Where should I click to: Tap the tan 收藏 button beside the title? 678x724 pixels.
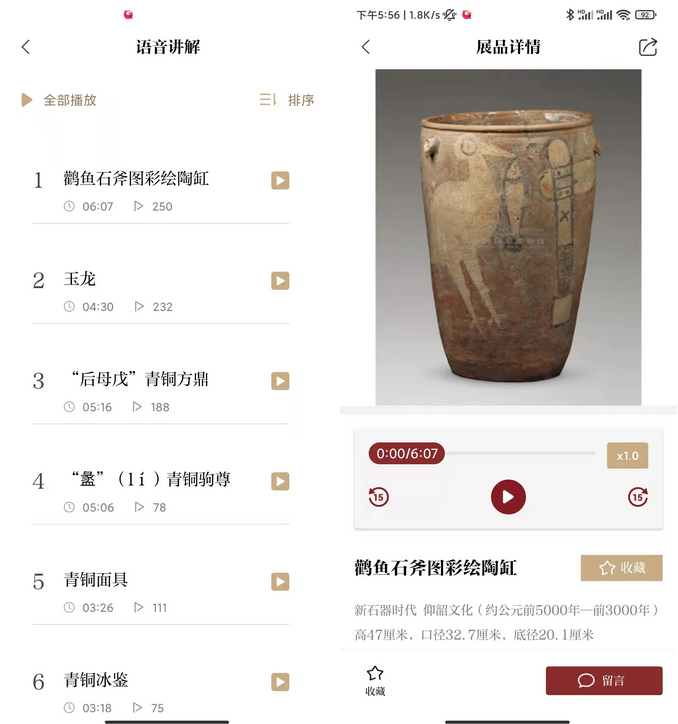pyautogui.click(x=621, y=568)
